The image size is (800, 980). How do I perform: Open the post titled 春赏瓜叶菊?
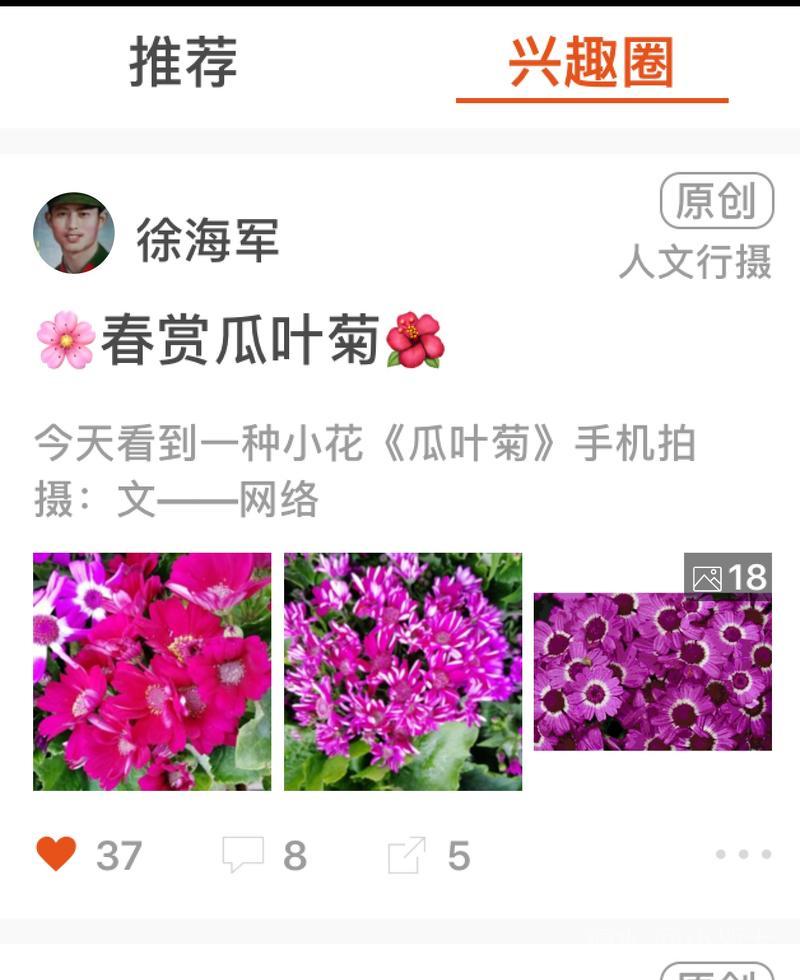(240, 341)
